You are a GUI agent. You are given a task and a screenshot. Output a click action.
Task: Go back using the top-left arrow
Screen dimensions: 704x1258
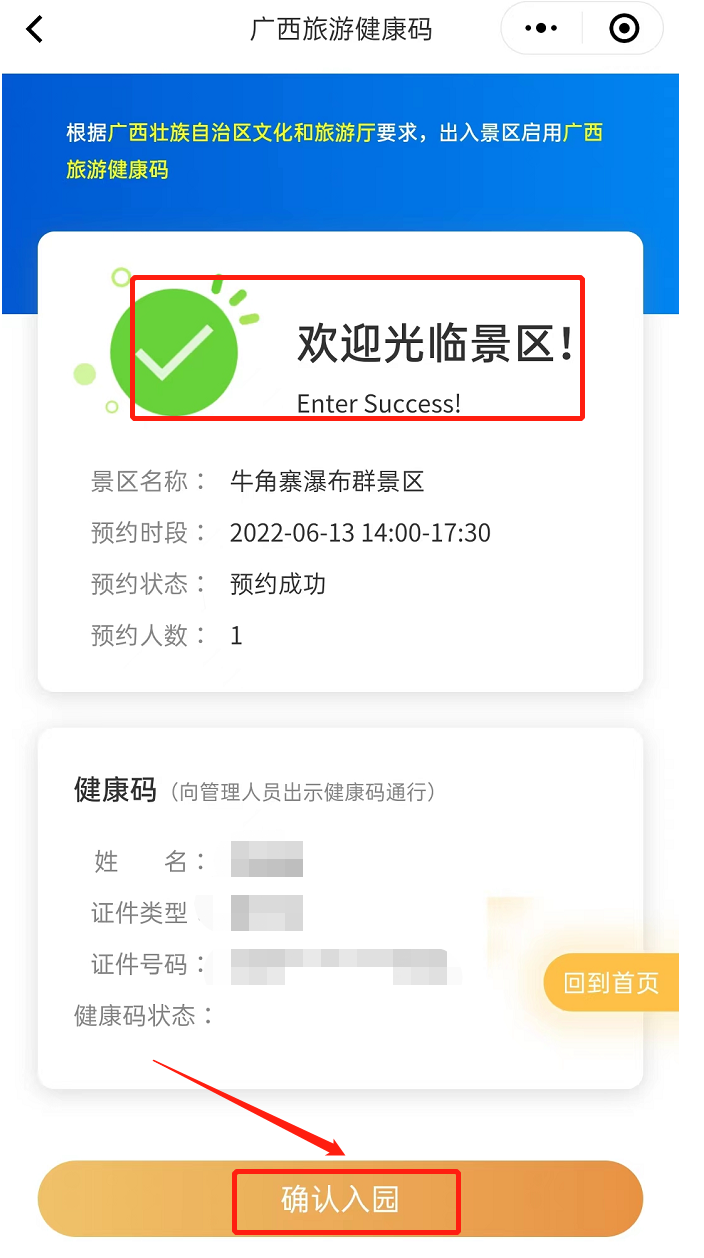35,29
